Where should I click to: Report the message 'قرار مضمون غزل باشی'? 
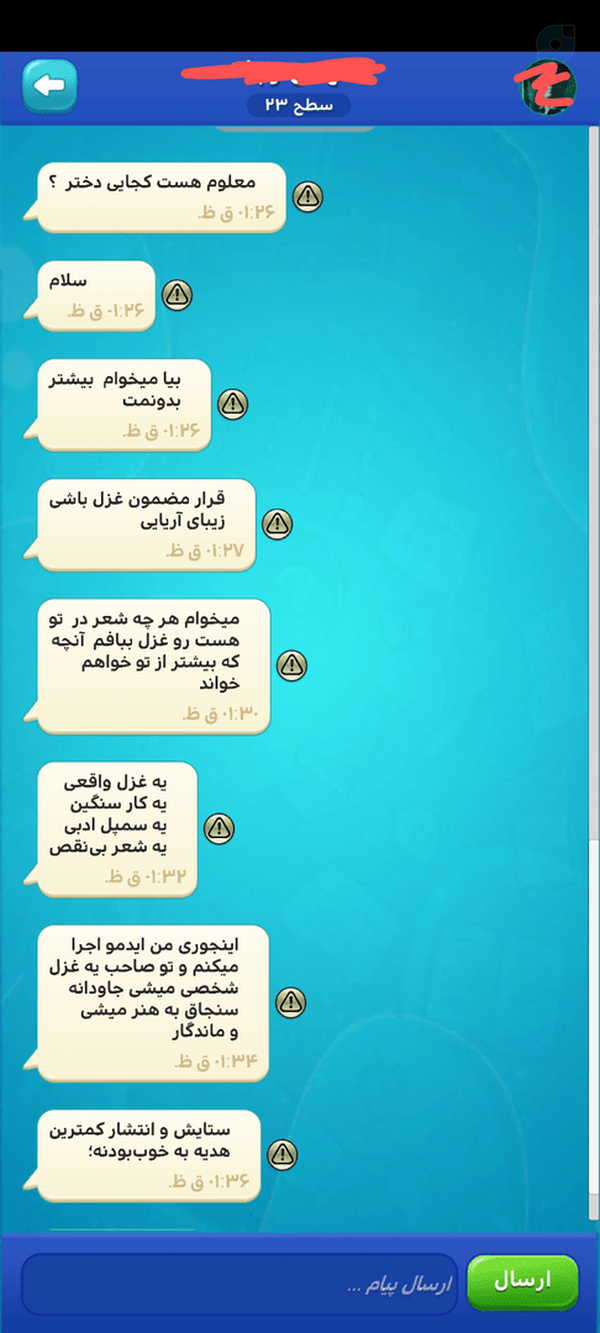(277, 523)
